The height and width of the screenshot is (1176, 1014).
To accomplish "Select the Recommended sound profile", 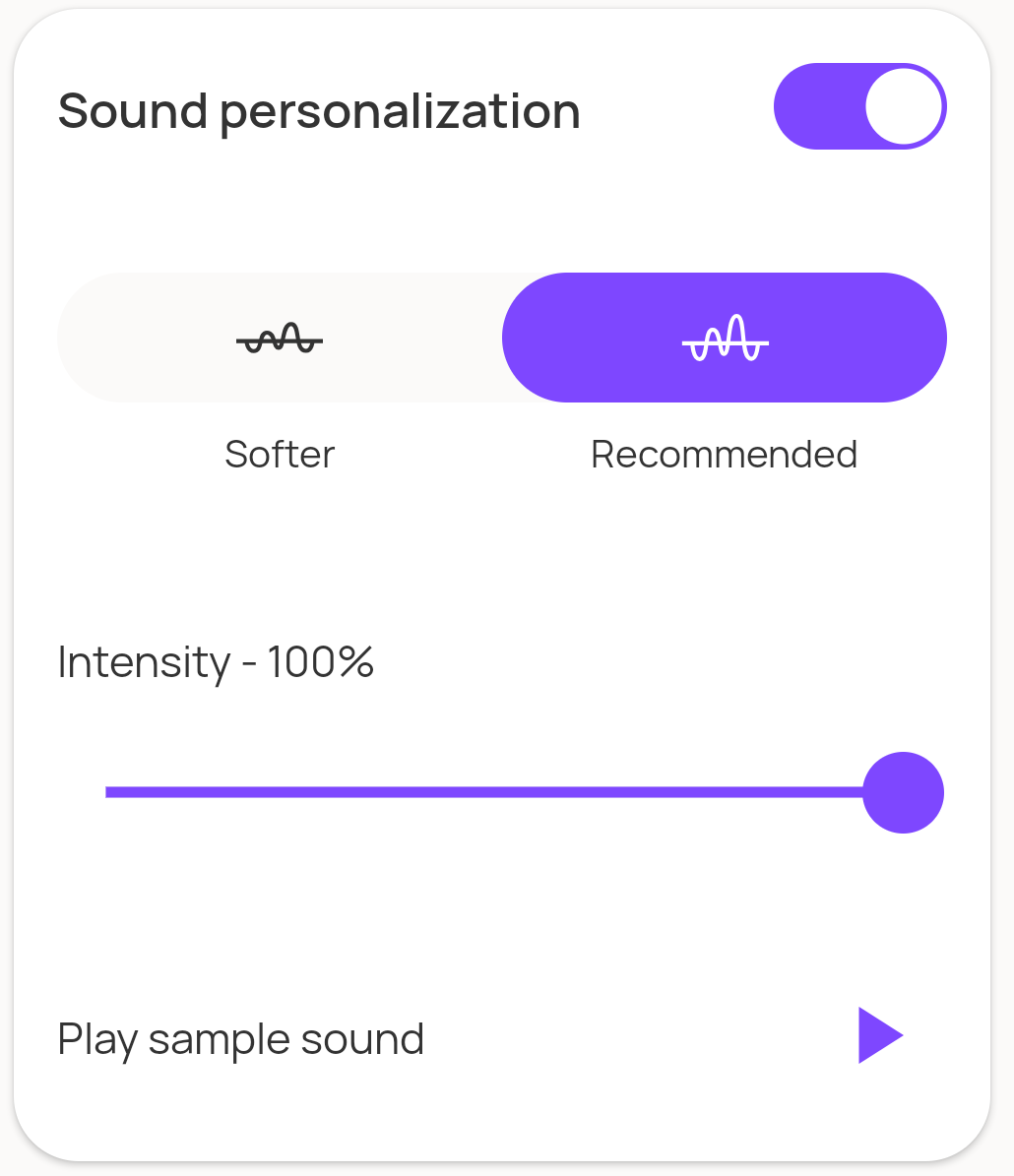I will [725, 338].
